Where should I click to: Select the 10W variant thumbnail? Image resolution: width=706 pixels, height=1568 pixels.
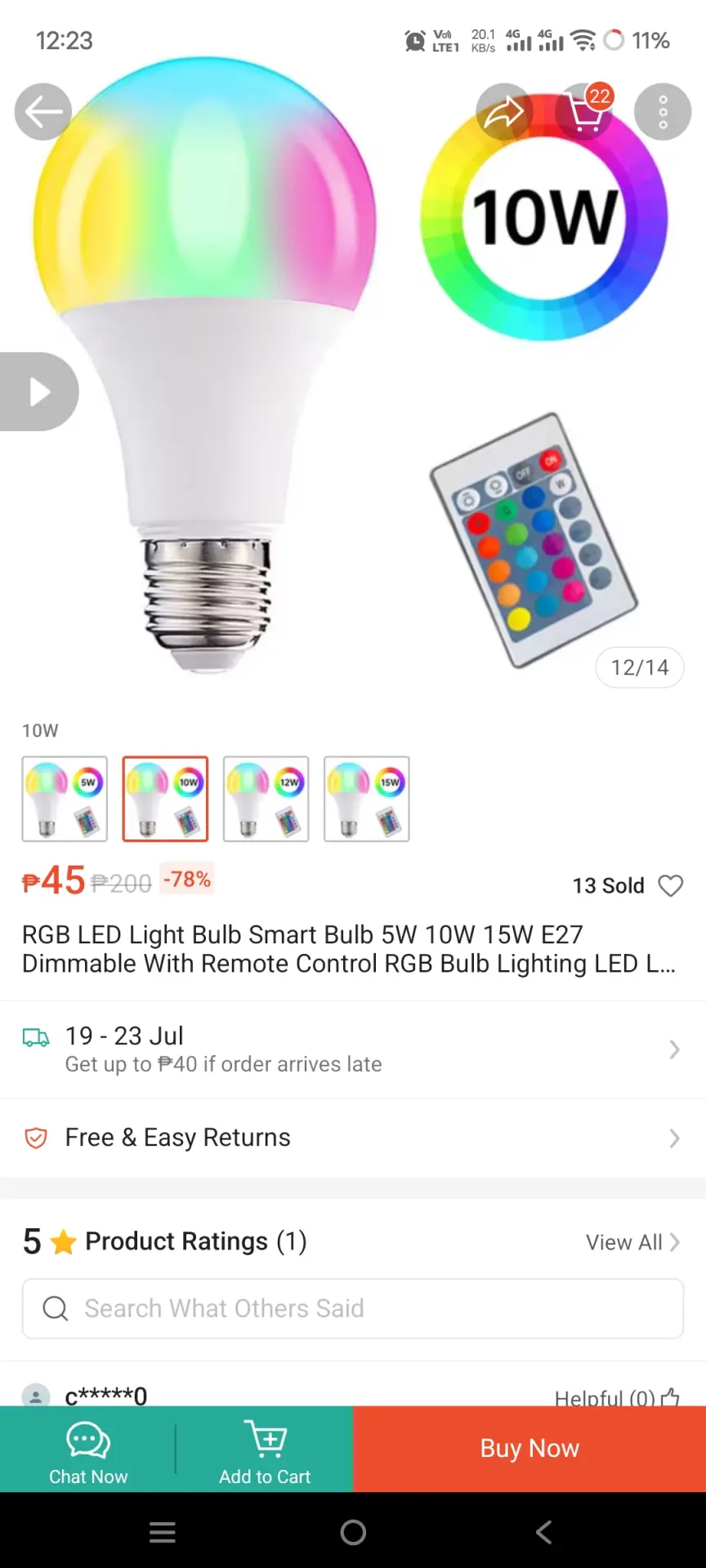pos(165,799)
